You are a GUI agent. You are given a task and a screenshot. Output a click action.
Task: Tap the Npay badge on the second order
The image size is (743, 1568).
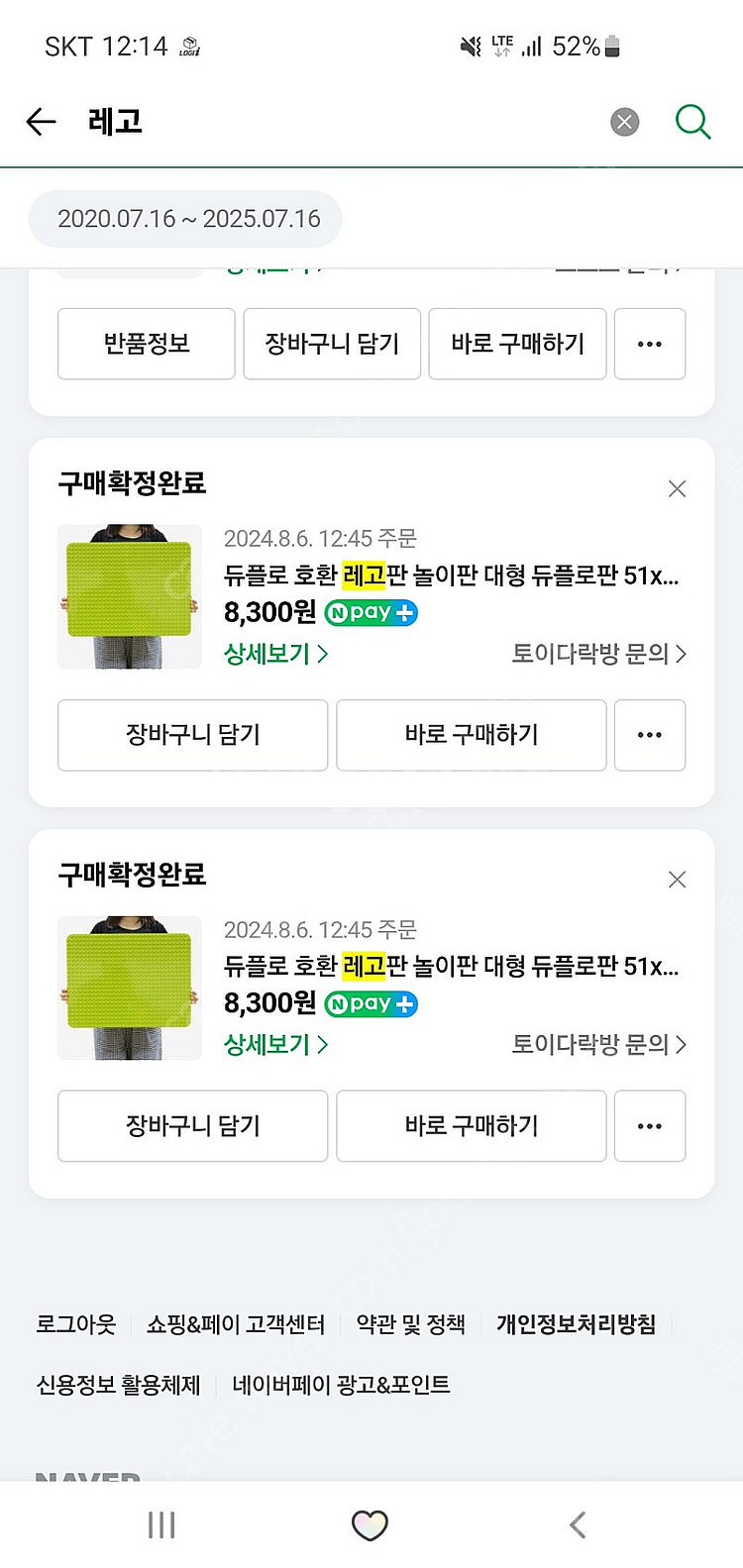coord(371,1004)
